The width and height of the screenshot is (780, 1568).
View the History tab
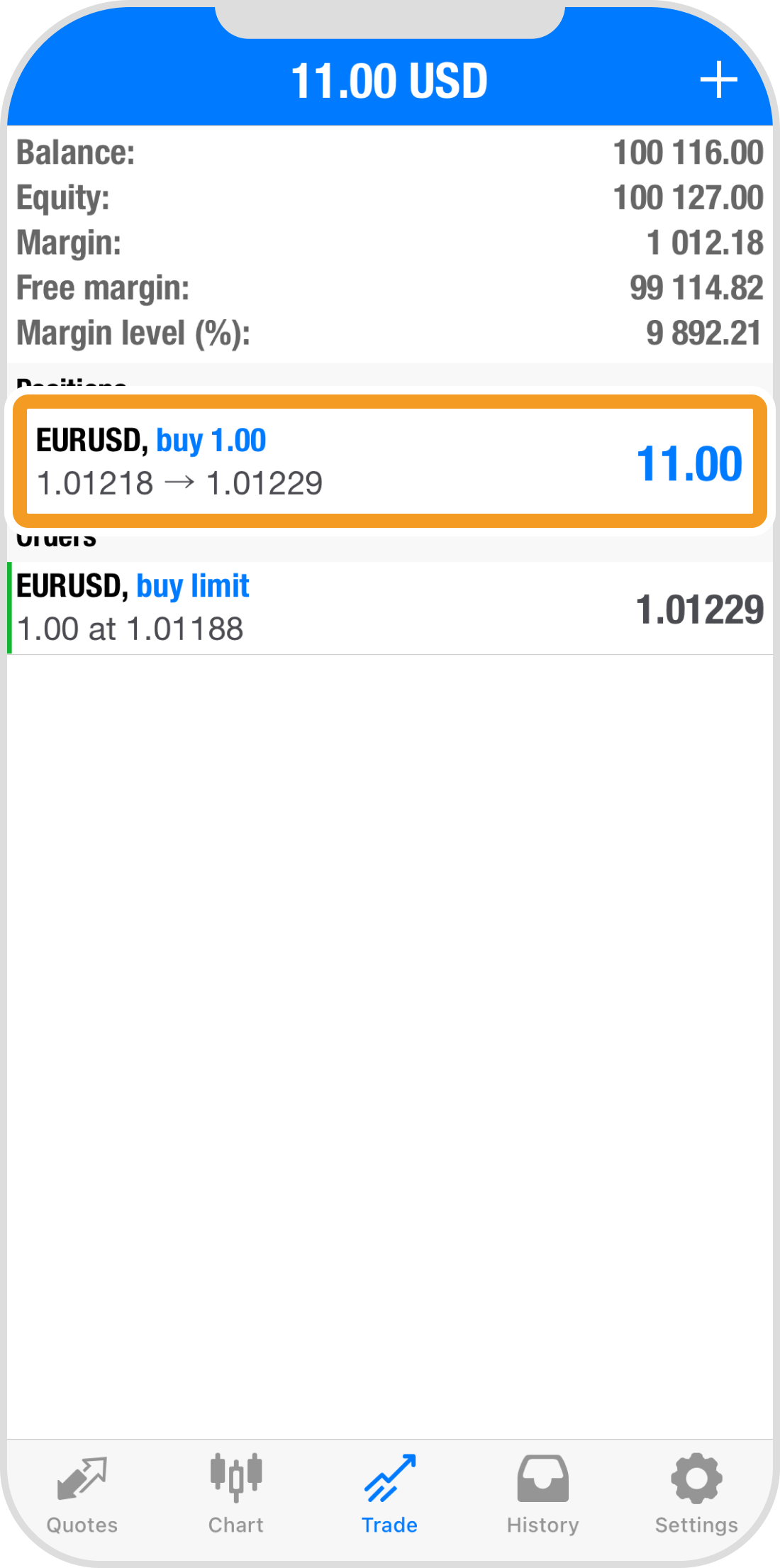point(542,1491)
